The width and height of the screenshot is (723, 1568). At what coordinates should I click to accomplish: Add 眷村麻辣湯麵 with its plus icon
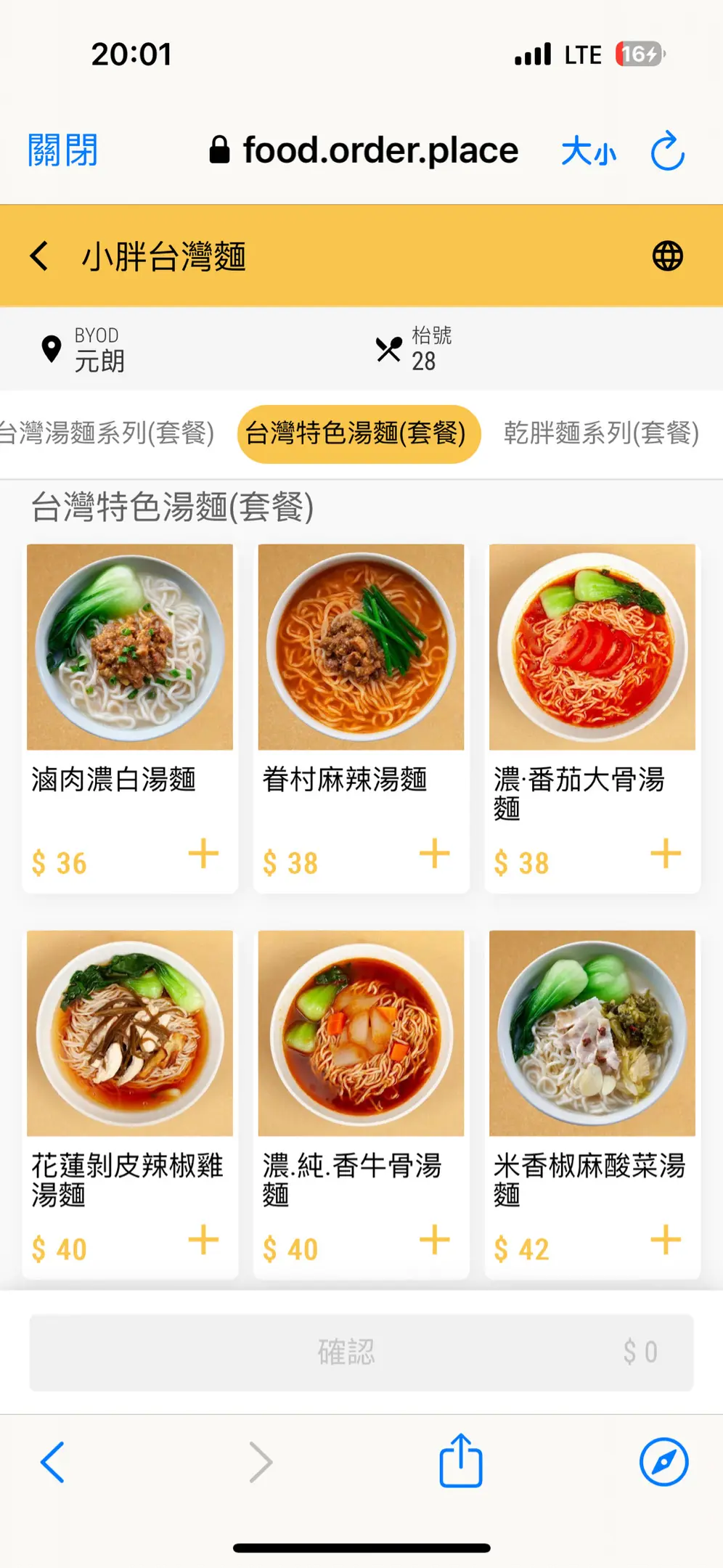point(435,854)
